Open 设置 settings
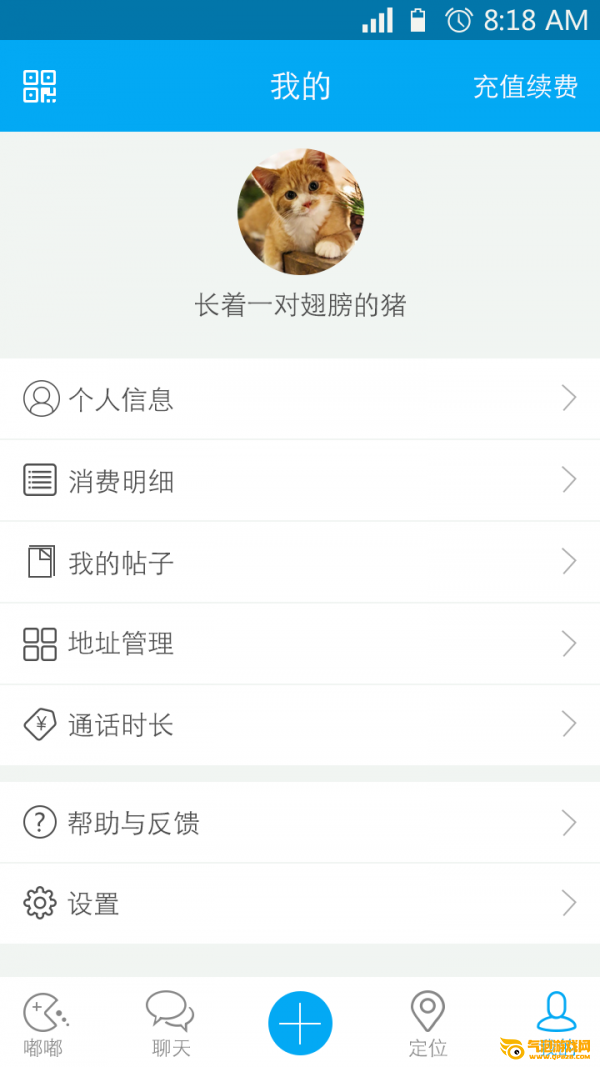This screenshot has height=1067, width=600. point(300,904)
